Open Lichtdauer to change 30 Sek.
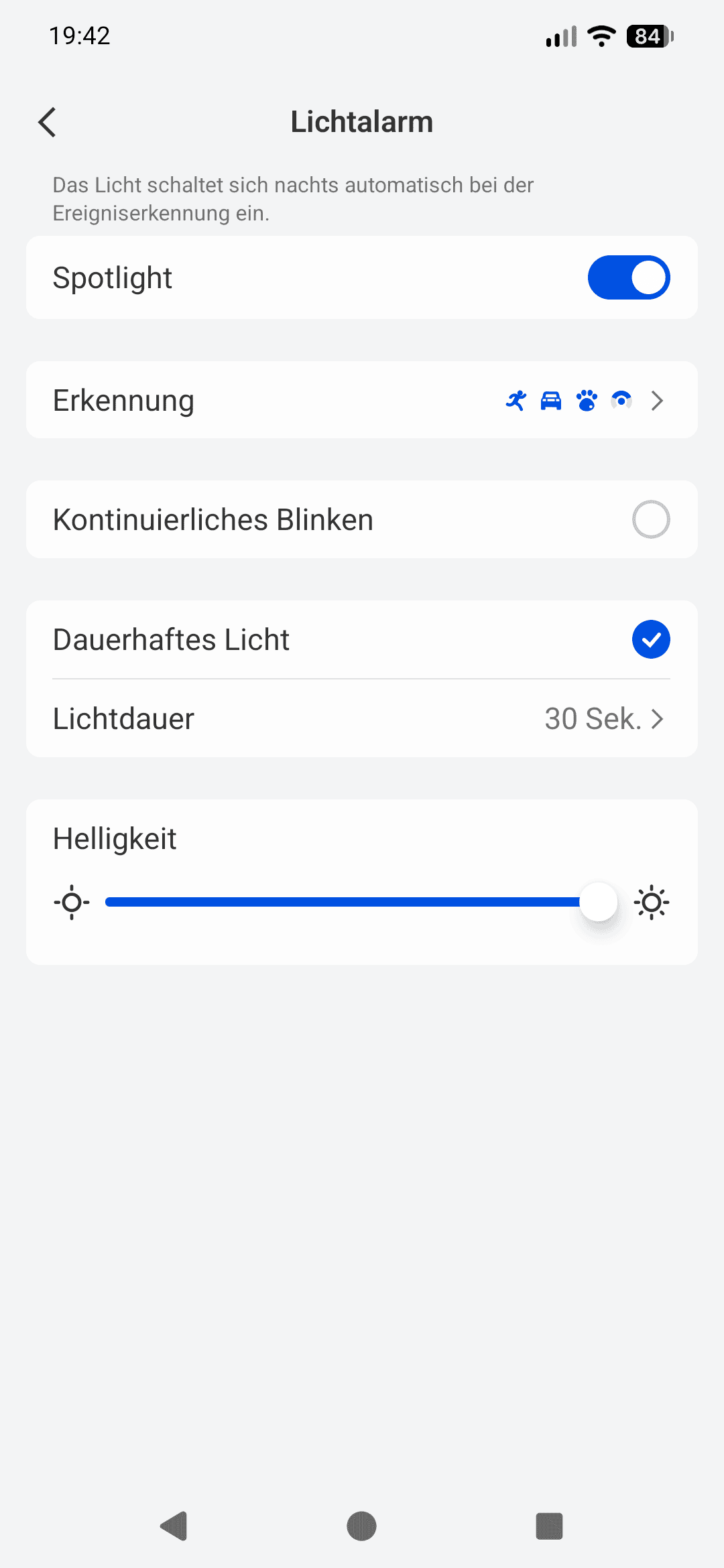The image size is (724, 1568). [362, 719]
